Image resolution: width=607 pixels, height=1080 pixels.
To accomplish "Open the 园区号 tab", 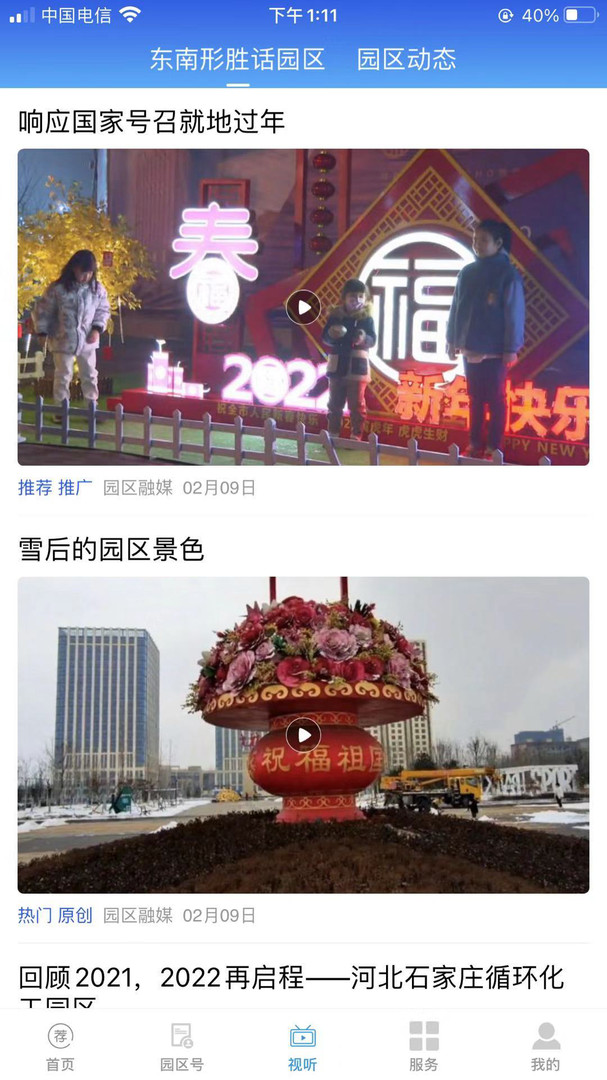I will coord(182,1046).
